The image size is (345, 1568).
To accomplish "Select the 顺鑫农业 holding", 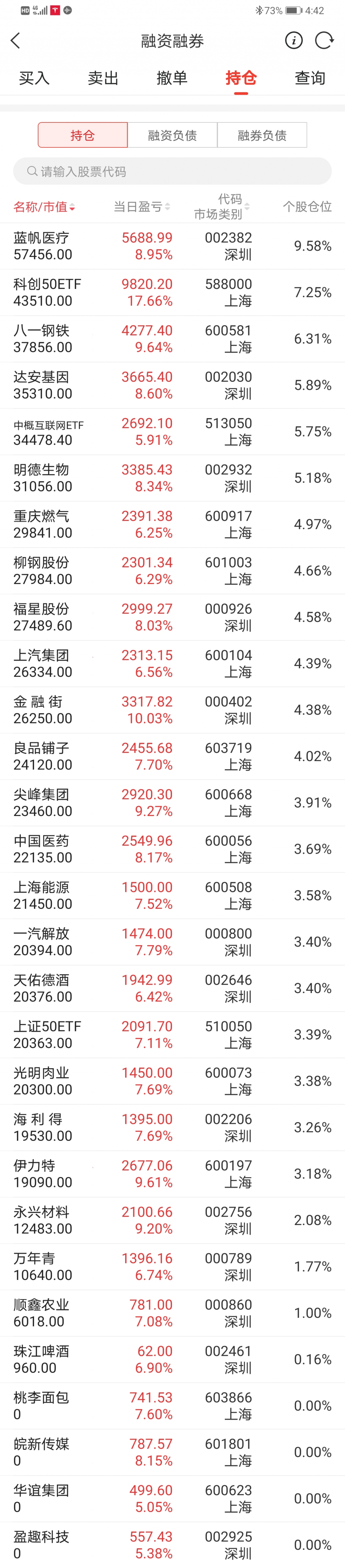I will coord(172,1313).
